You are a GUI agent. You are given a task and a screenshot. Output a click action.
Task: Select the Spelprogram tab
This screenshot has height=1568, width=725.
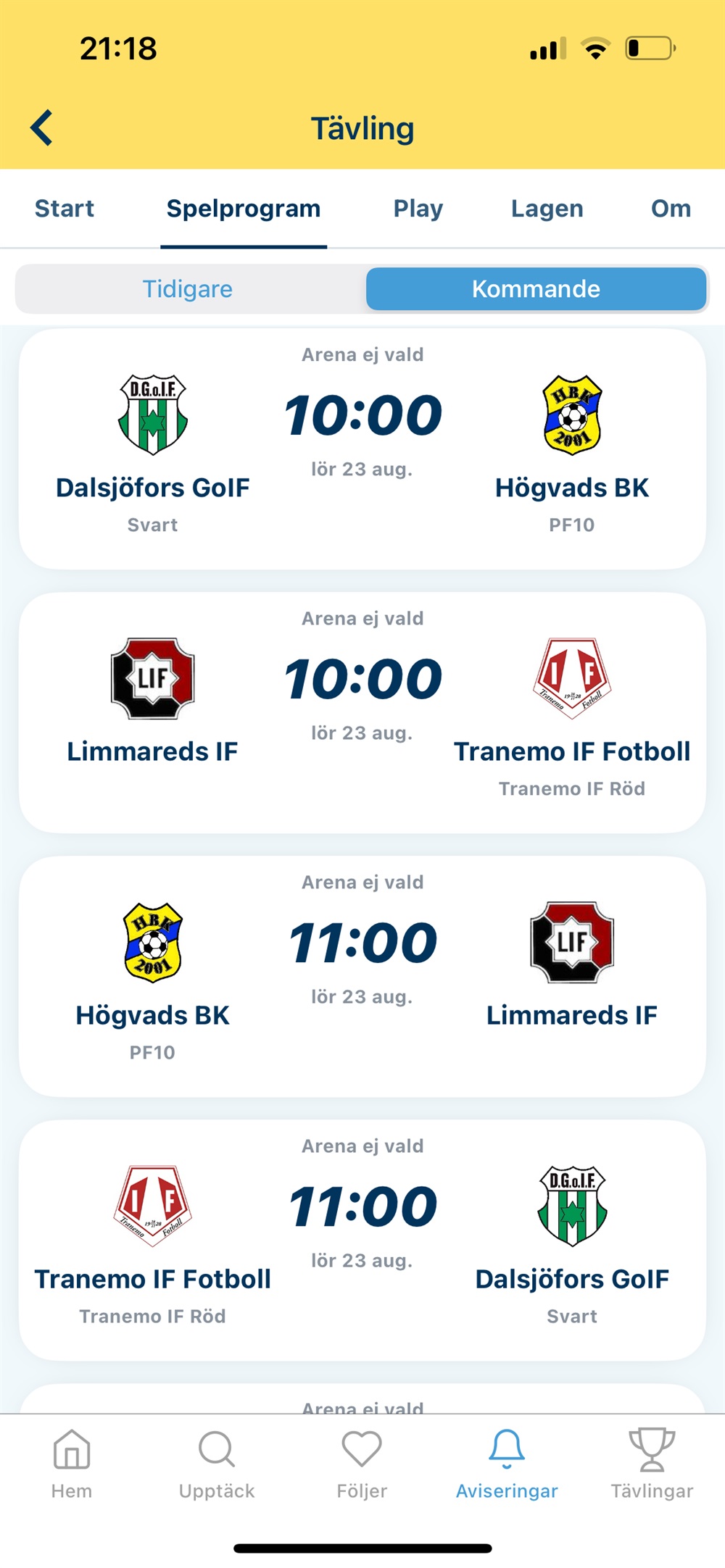(x=243, y=209)
